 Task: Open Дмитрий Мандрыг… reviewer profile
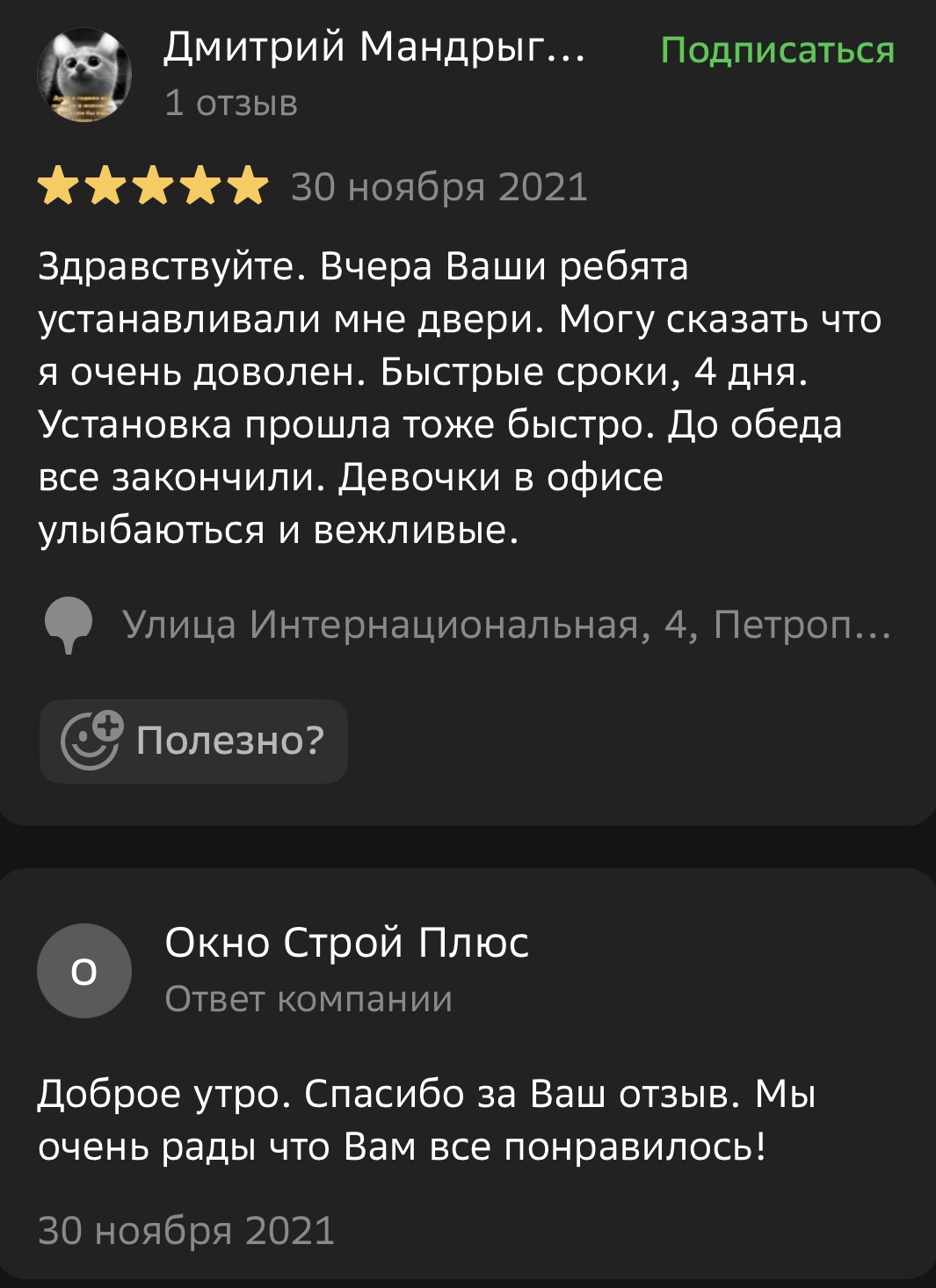pyautogui.click(x=374, y=47)
